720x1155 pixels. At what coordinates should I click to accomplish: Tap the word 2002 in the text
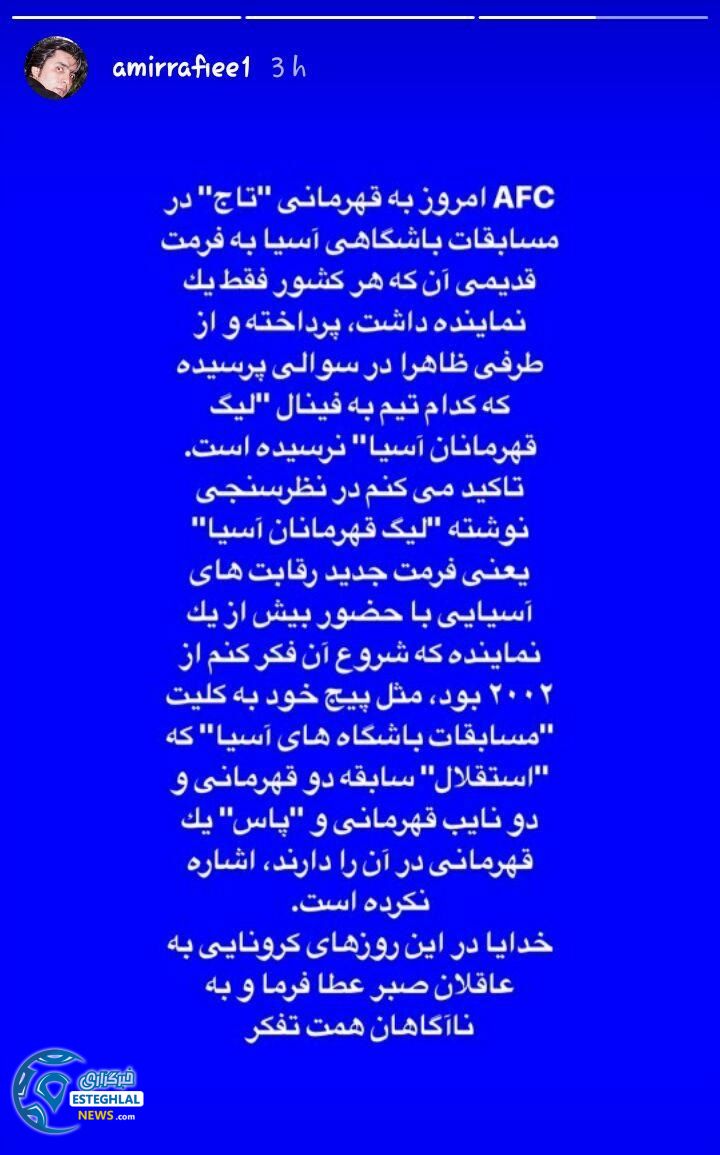pos(520,691)
